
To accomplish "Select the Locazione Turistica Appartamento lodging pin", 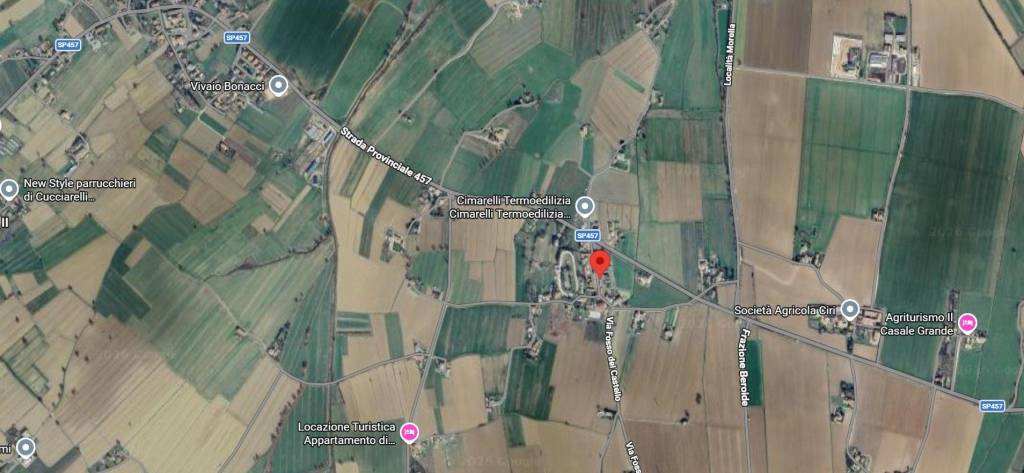I will tap(411, 432).
